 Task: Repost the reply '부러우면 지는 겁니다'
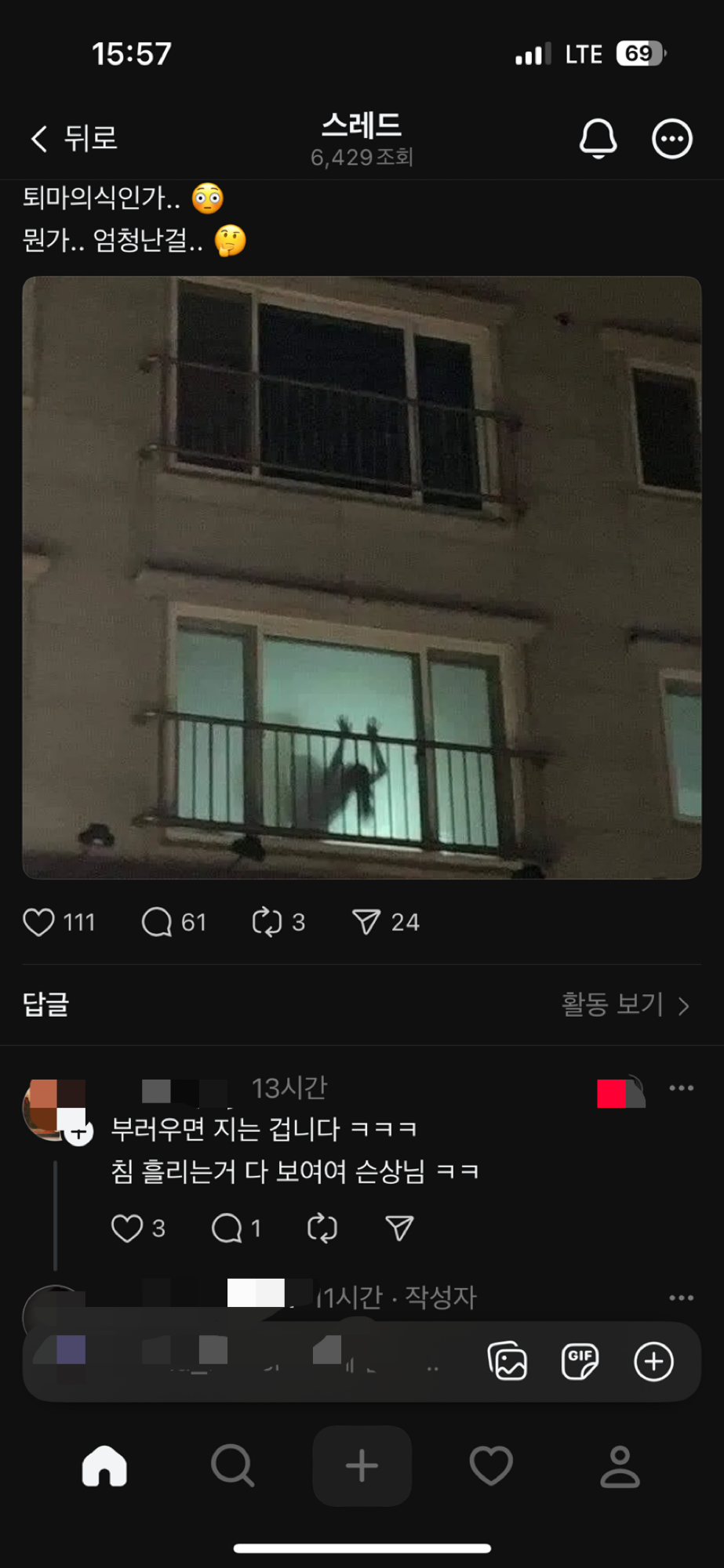coord(322,1228)
